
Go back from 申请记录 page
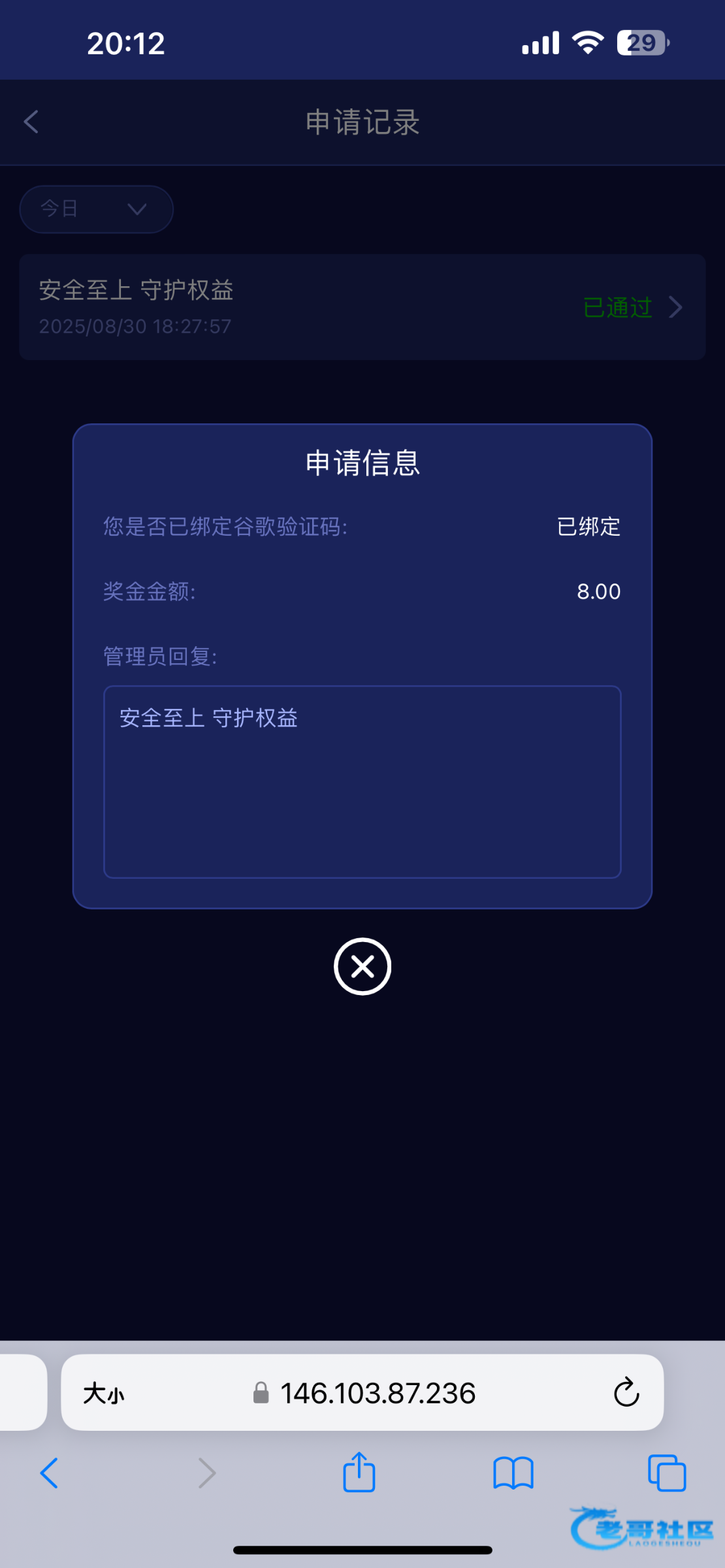tap(31, 122)
